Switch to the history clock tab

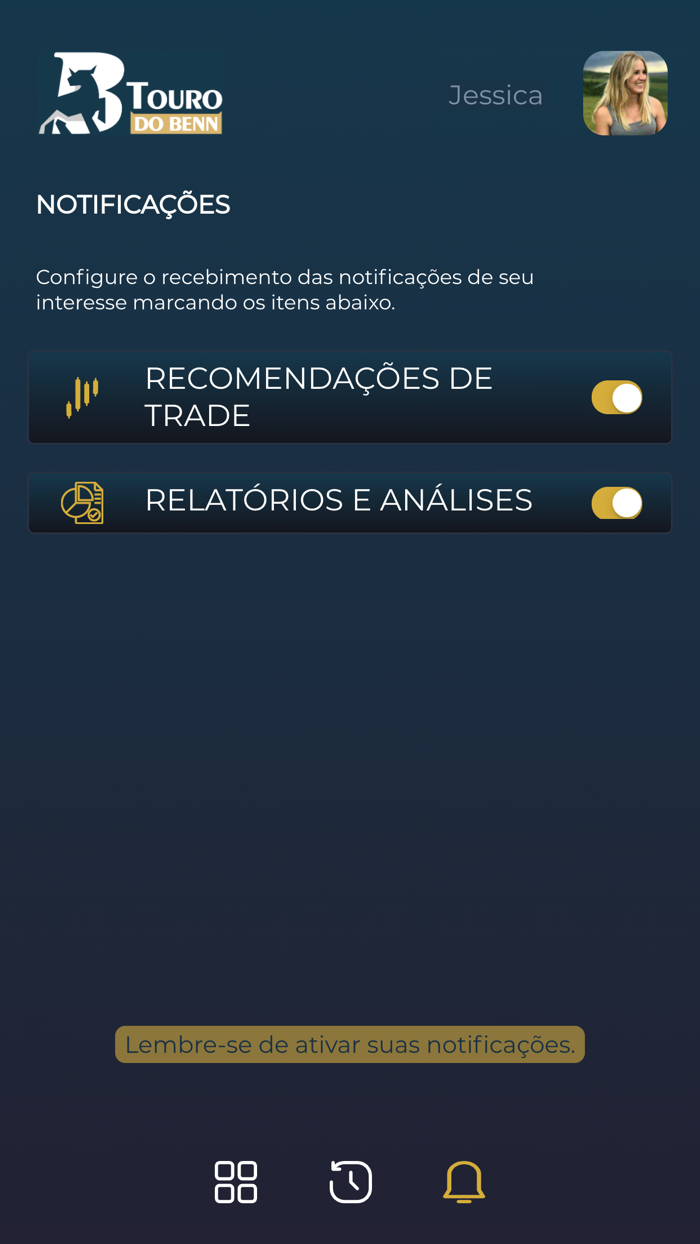tap(351, 1182)
